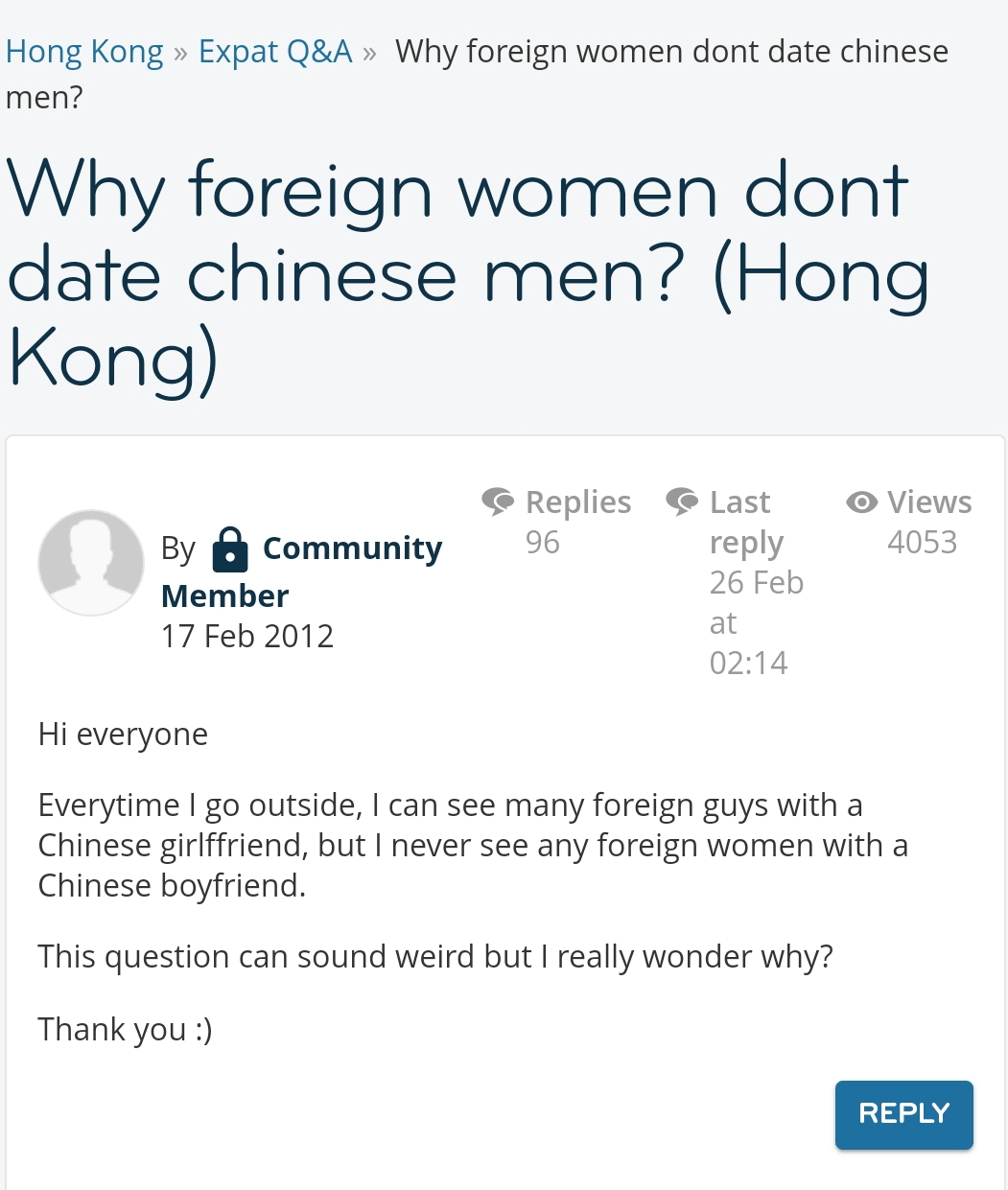Open the Hong Kong breadcrumb link
This screenshot has width=1008, height=1190.
(x=84, y=52)
